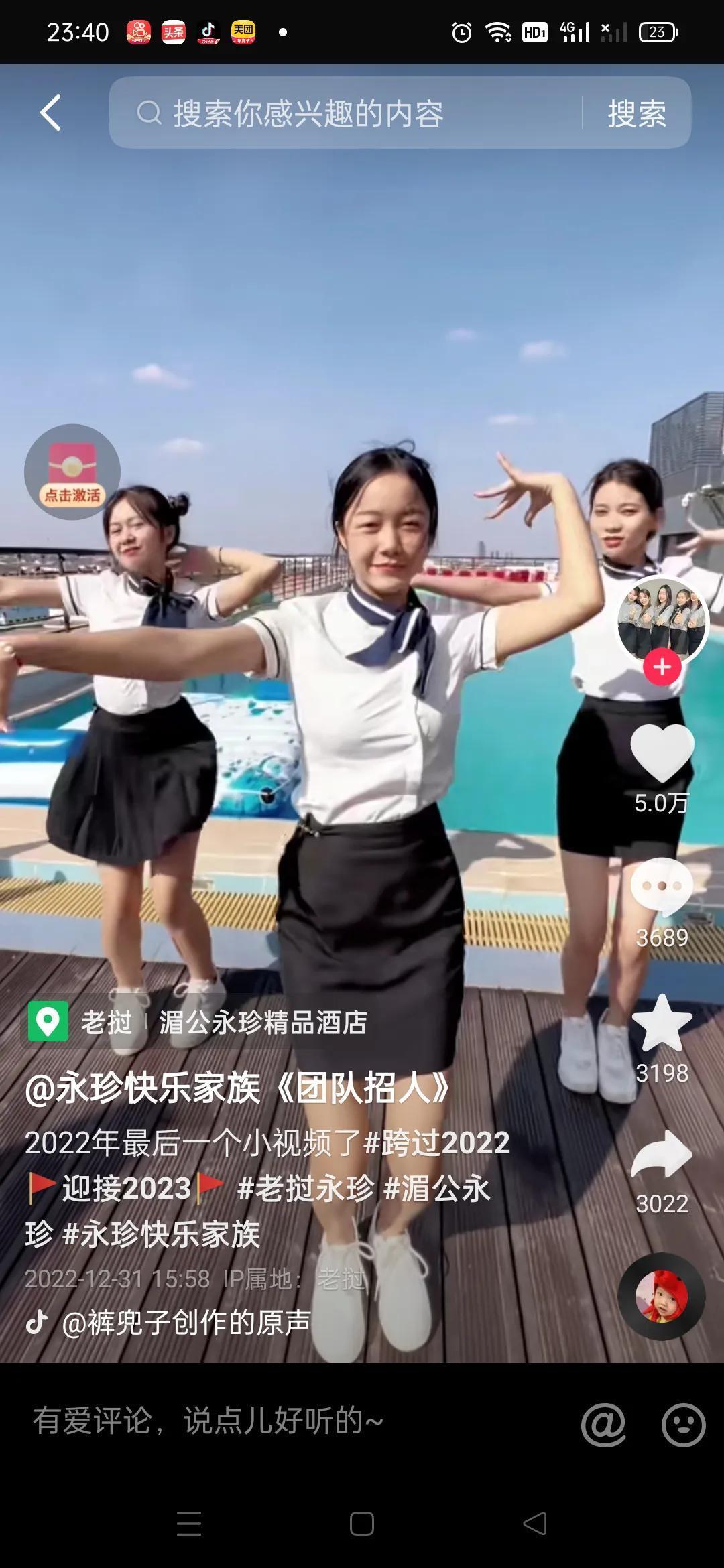Open location 湄公永珍精品酒店
The width and height of the screenshot is (724, 1568).
coord(263,1022)
